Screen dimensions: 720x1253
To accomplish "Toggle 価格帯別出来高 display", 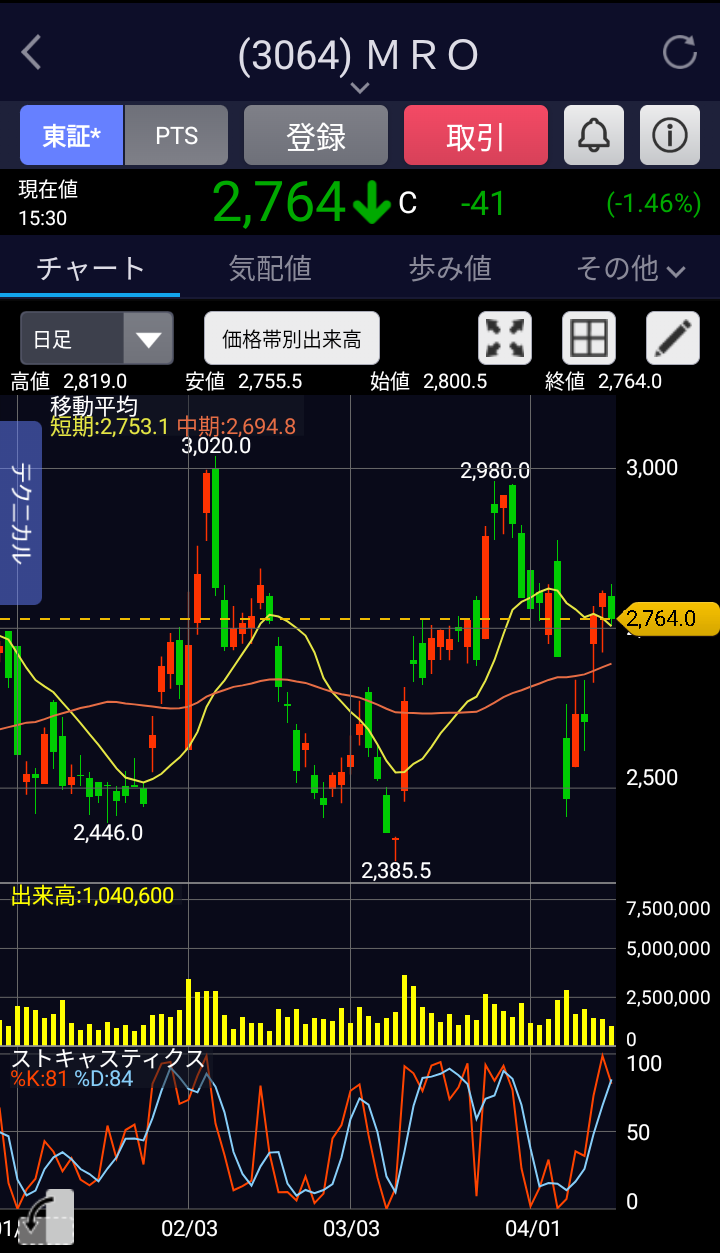I will (x=292, y=339).
